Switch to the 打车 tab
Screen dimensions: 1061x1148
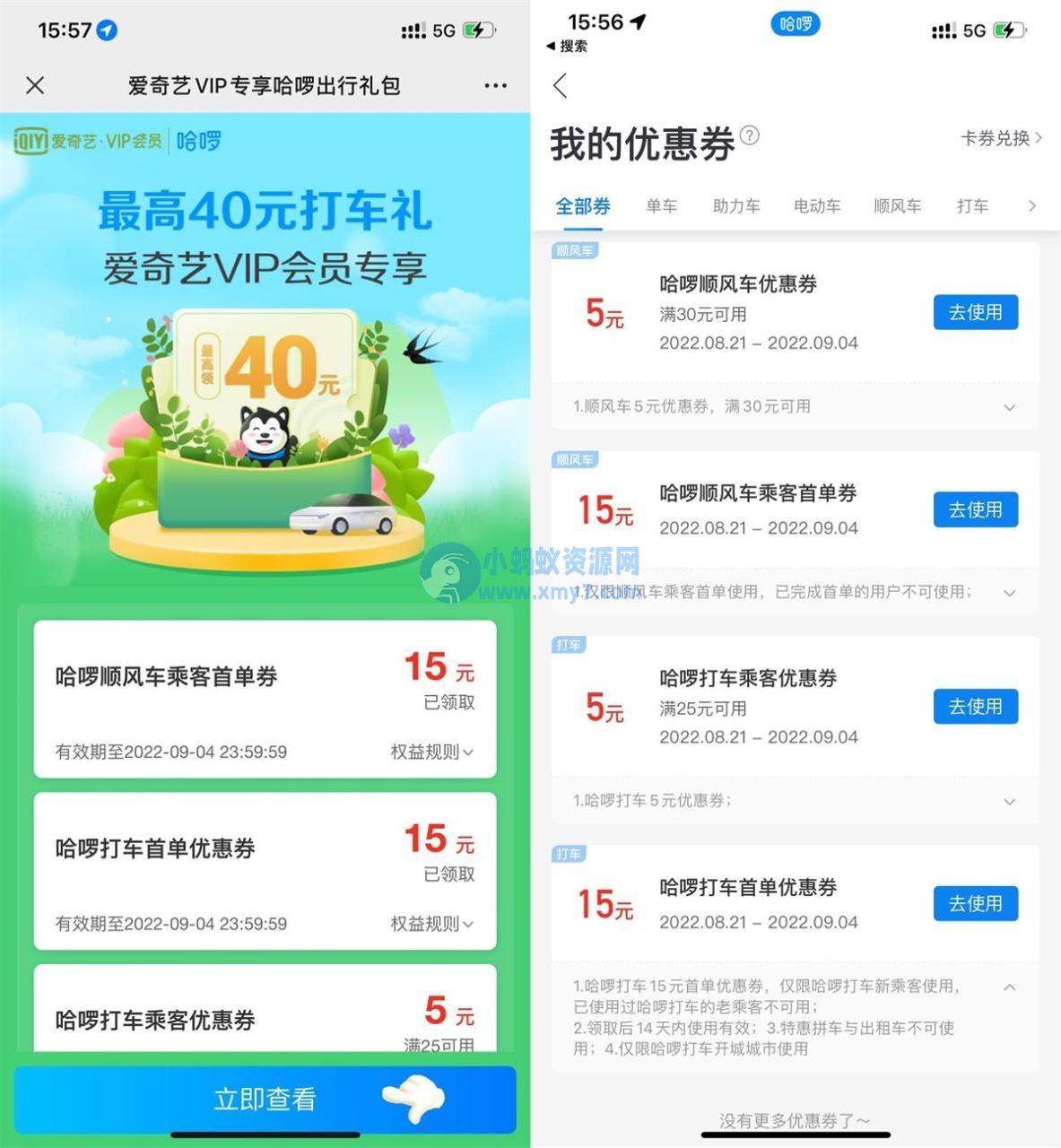pyautogui.click(x=972, y=205)
